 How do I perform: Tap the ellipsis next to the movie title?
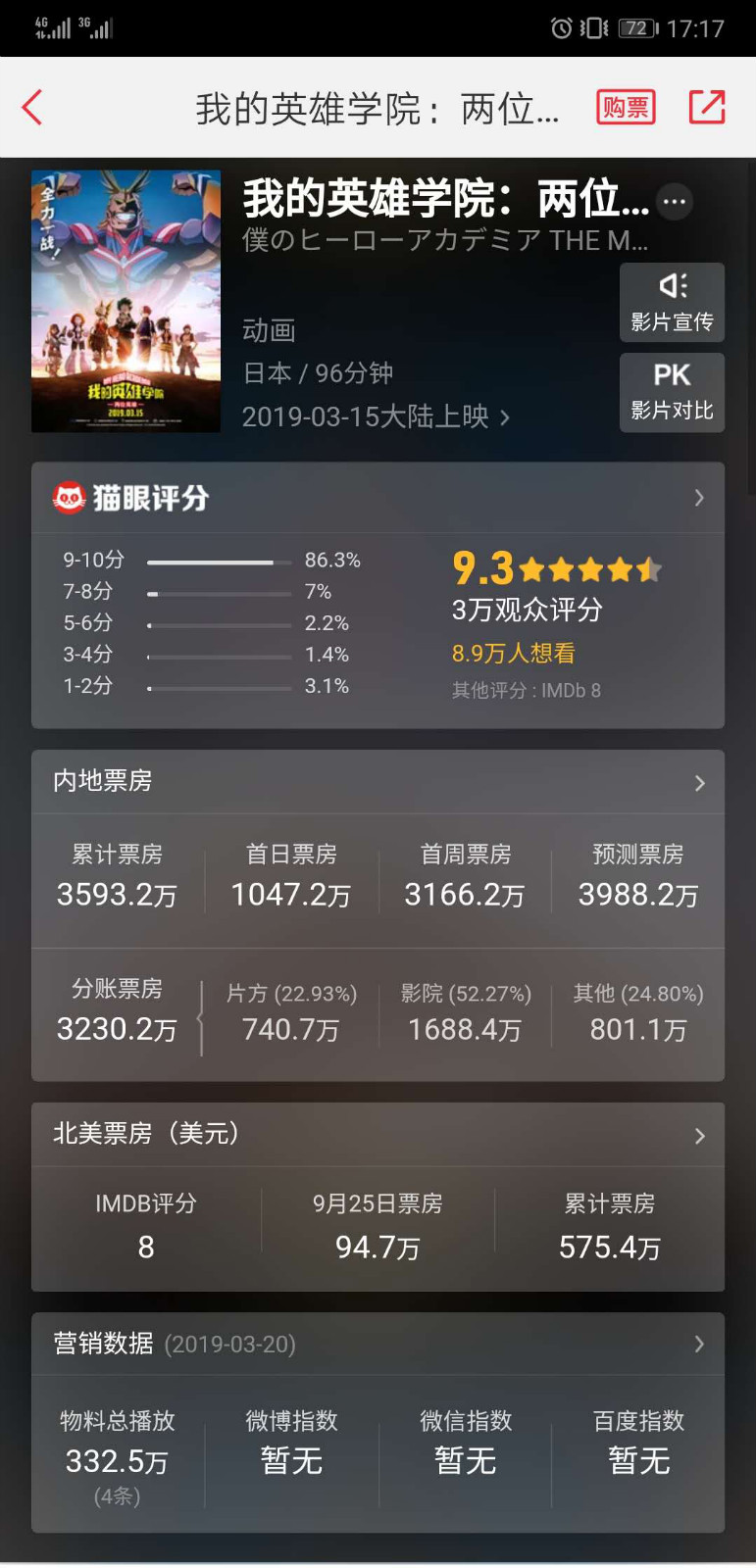pyautogui.click(x=675, y=202)
